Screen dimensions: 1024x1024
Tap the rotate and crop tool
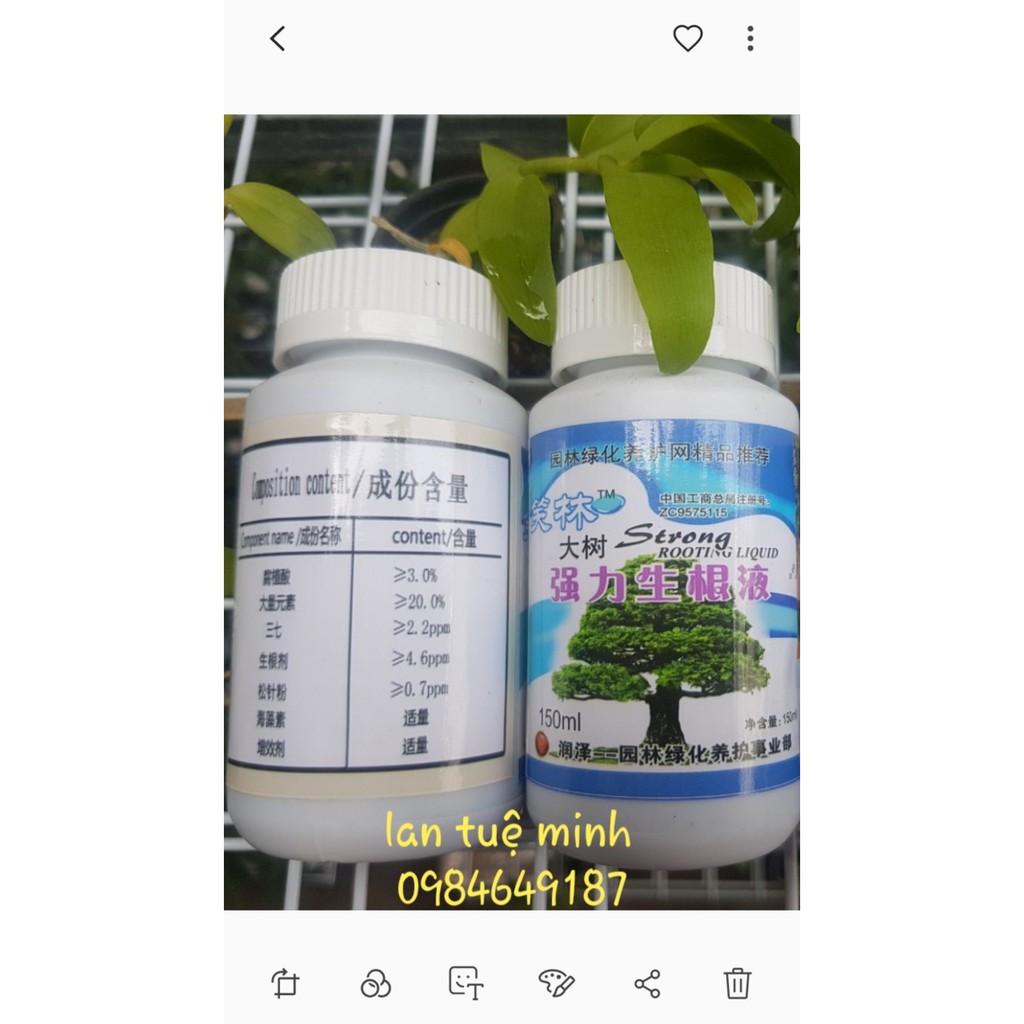pos(285,983)
